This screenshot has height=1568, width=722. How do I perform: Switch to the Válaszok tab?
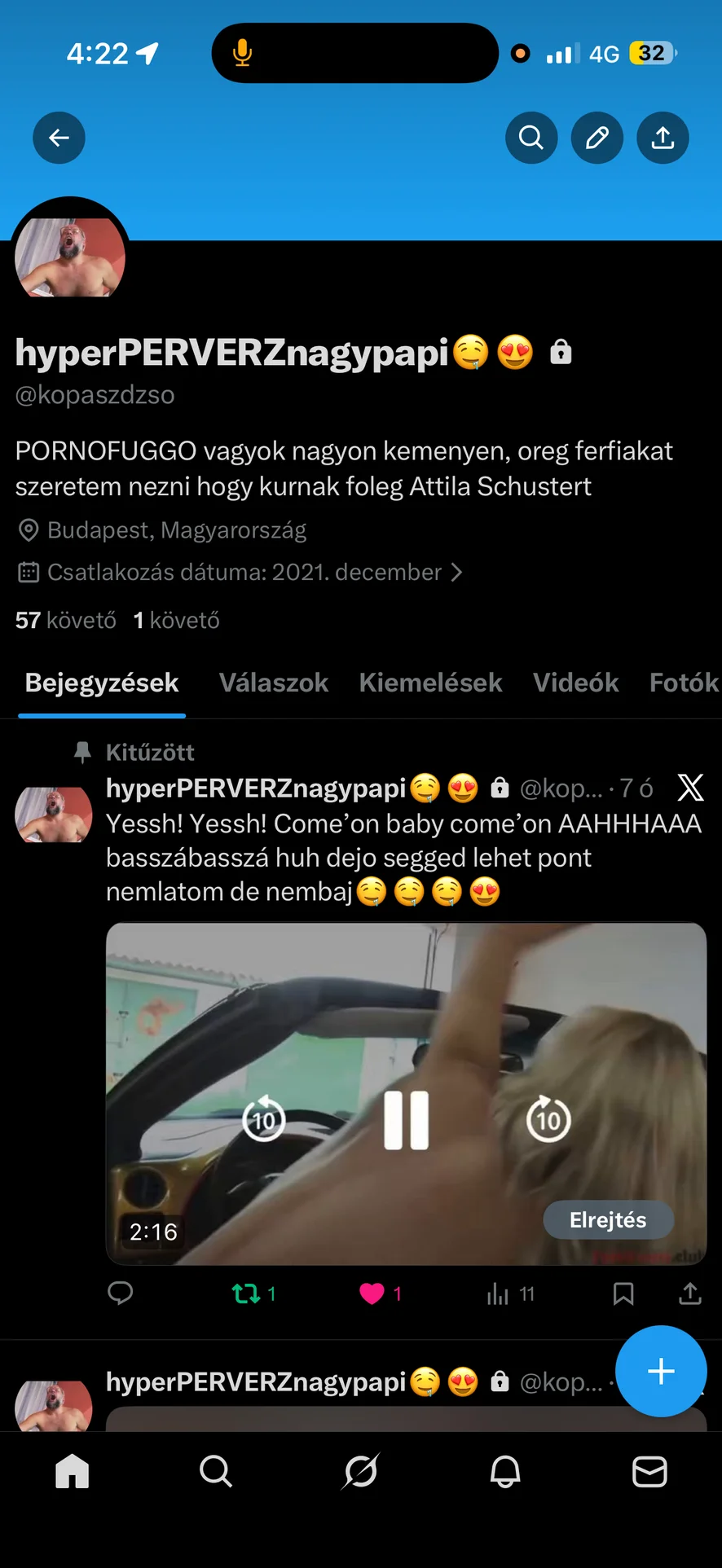click(274, 683)
